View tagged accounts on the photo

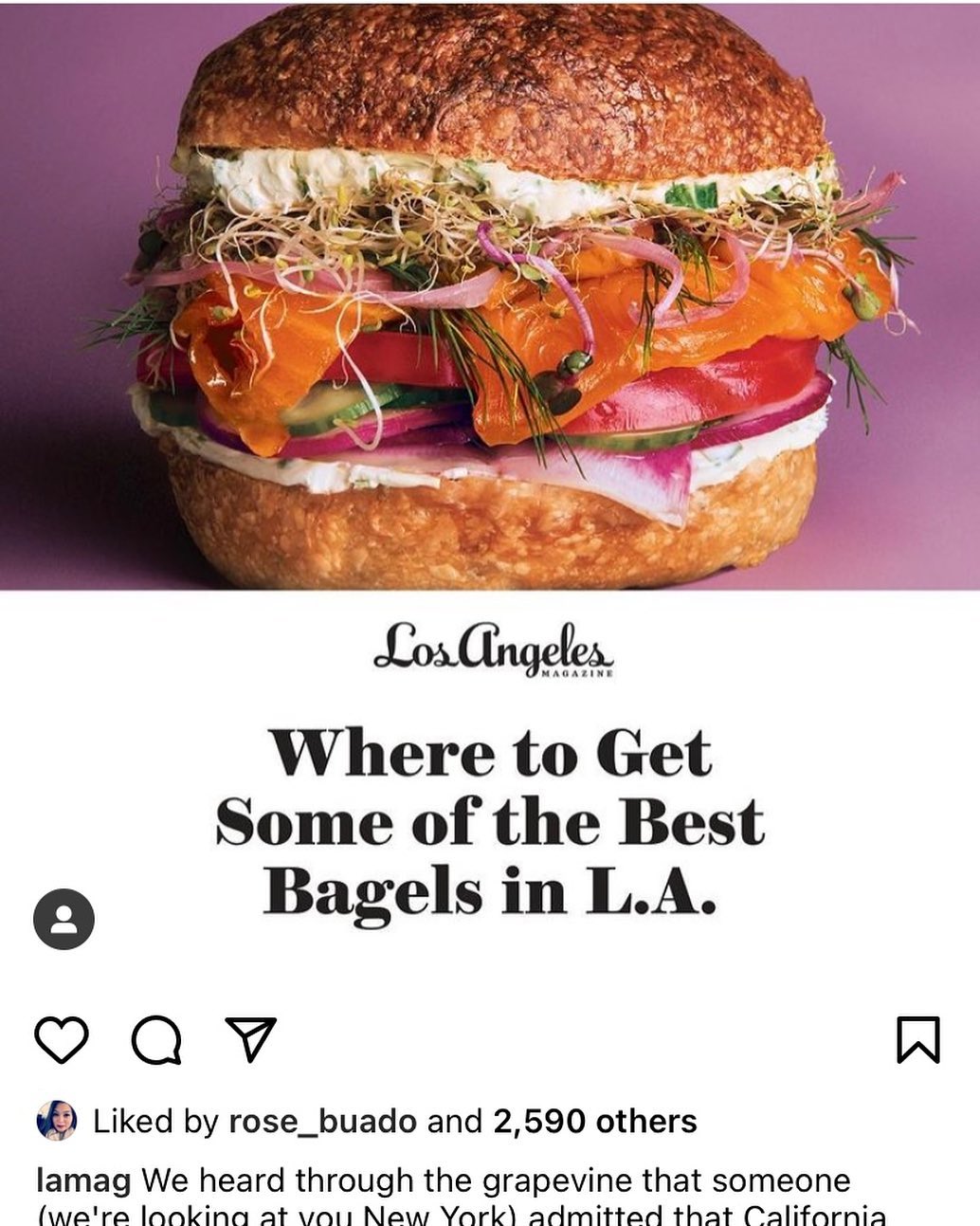pos(64,919)
